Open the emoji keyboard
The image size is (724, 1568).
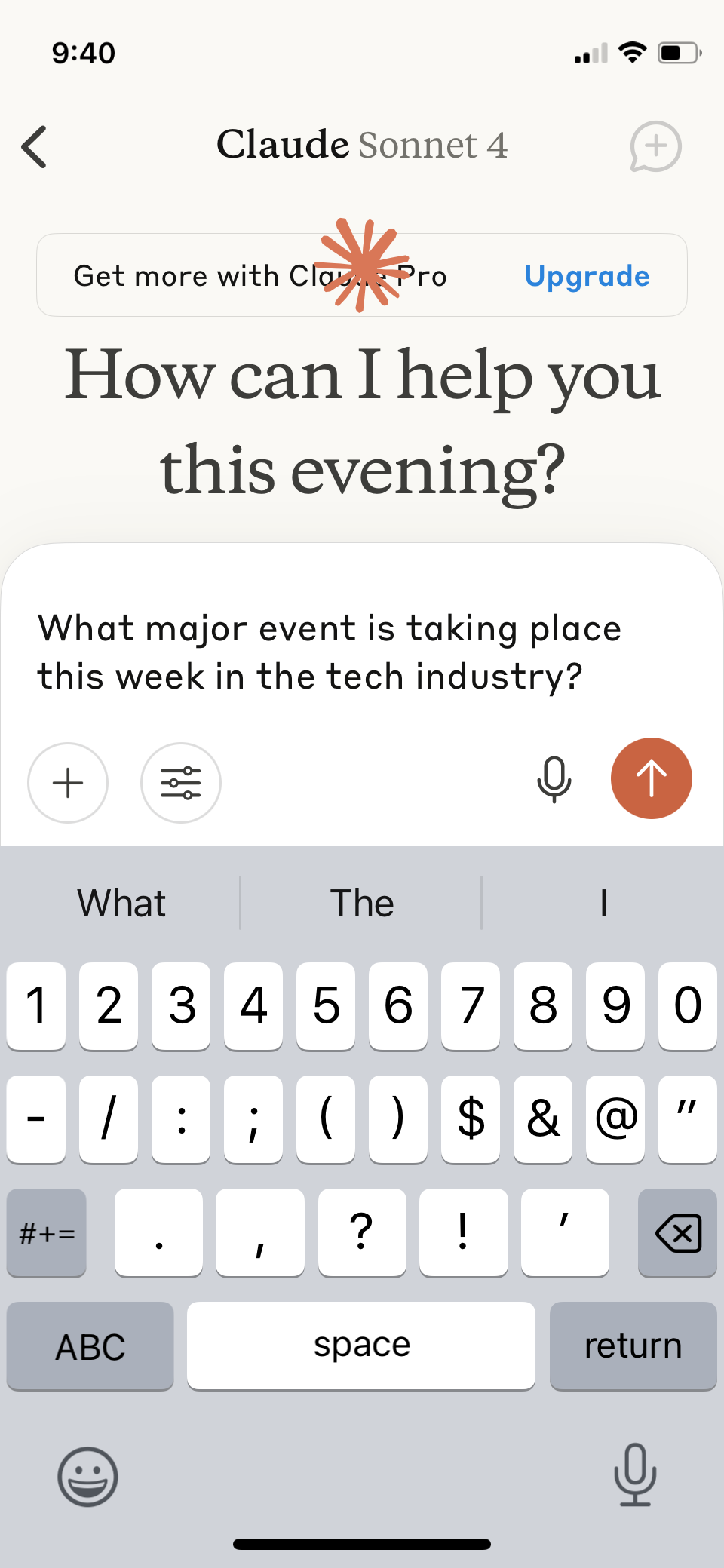(87, 1476)
